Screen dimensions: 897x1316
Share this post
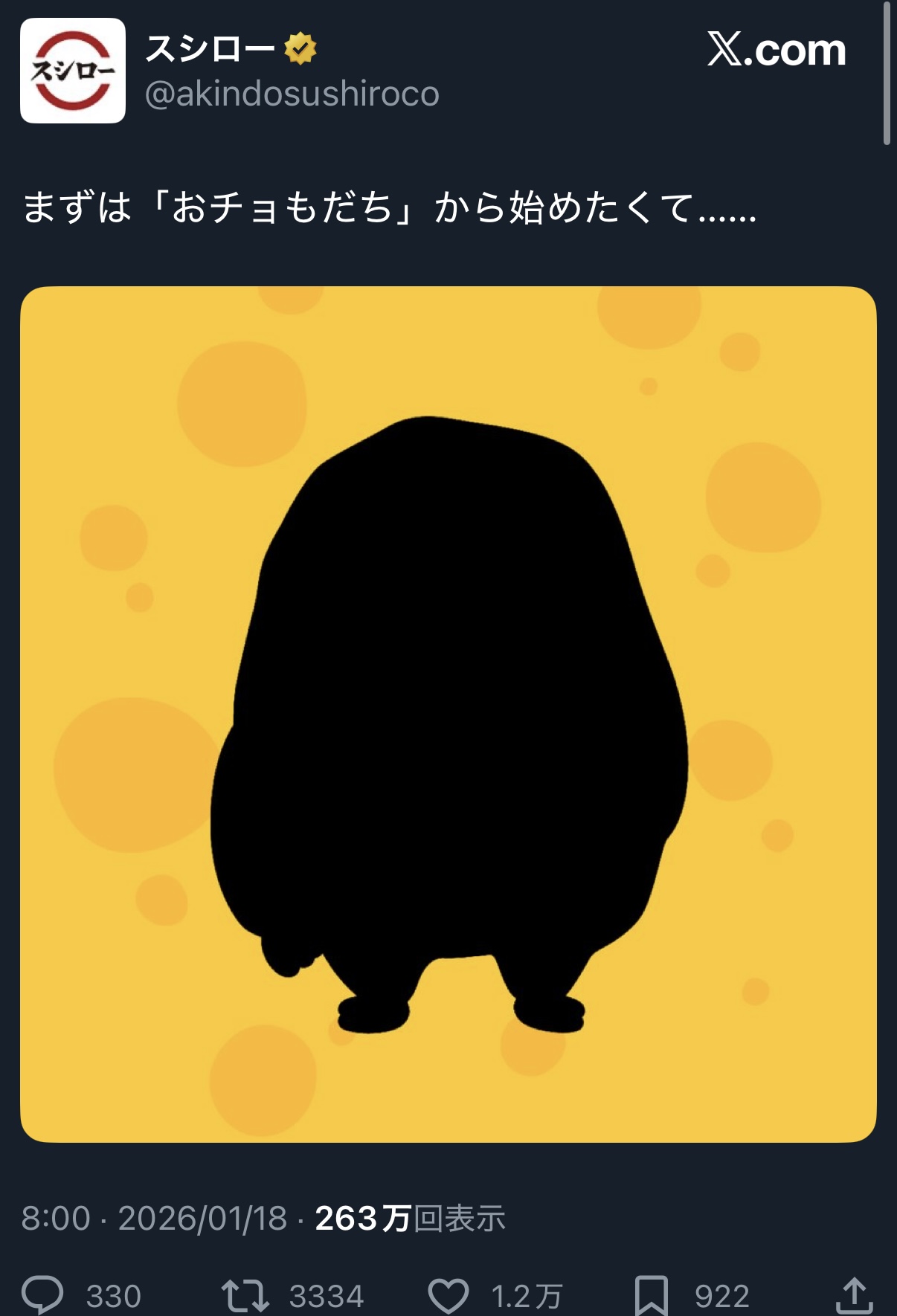(x=854, y=1295)
